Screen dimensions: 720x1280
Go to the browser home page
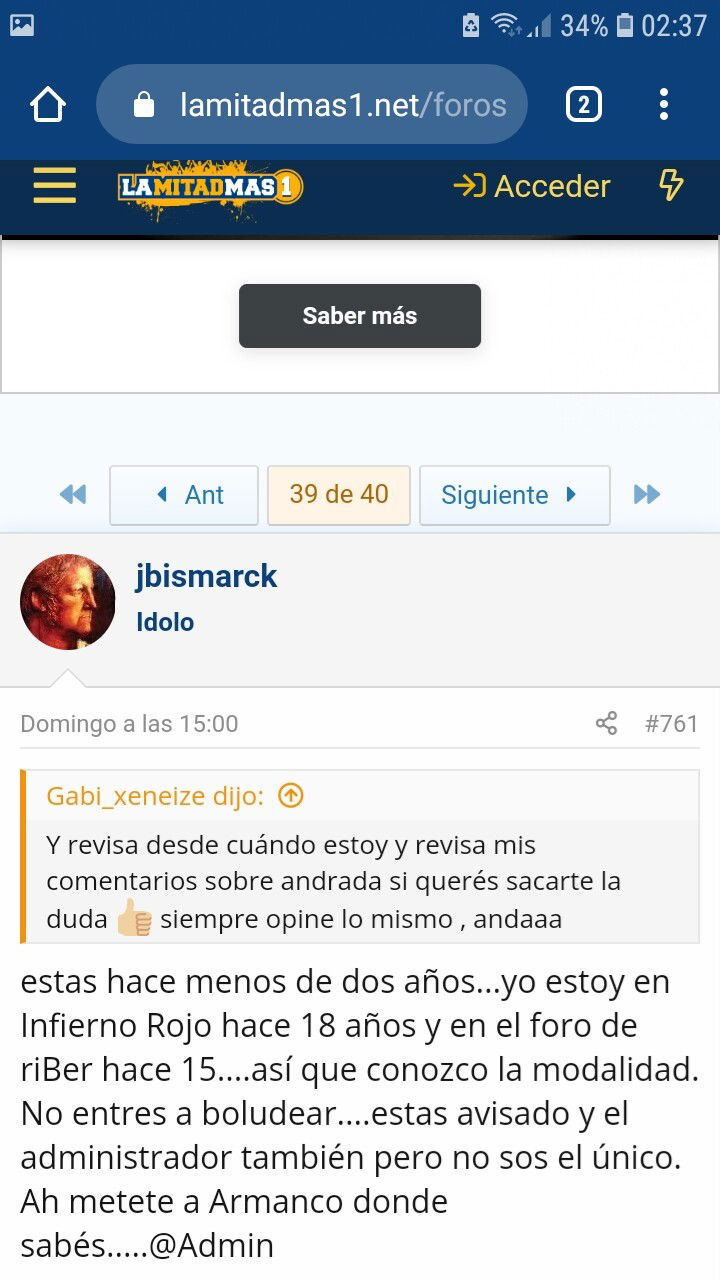(48, 105)
